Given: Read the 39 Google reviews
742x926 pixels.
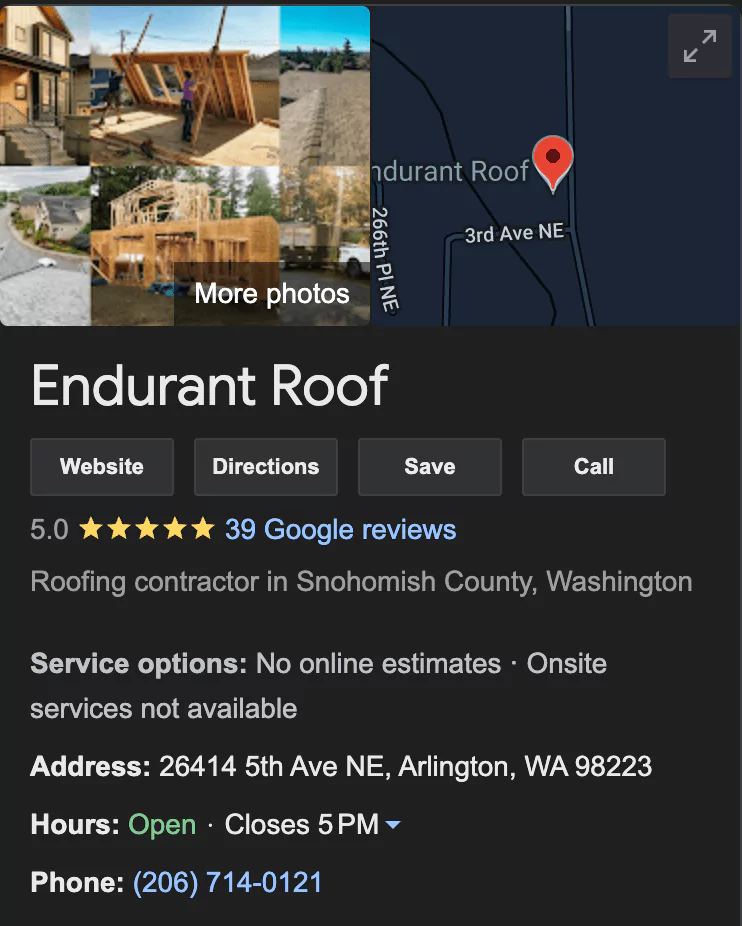Looking at the screenshot, I should pyautogui.click(x=340, y=529).
